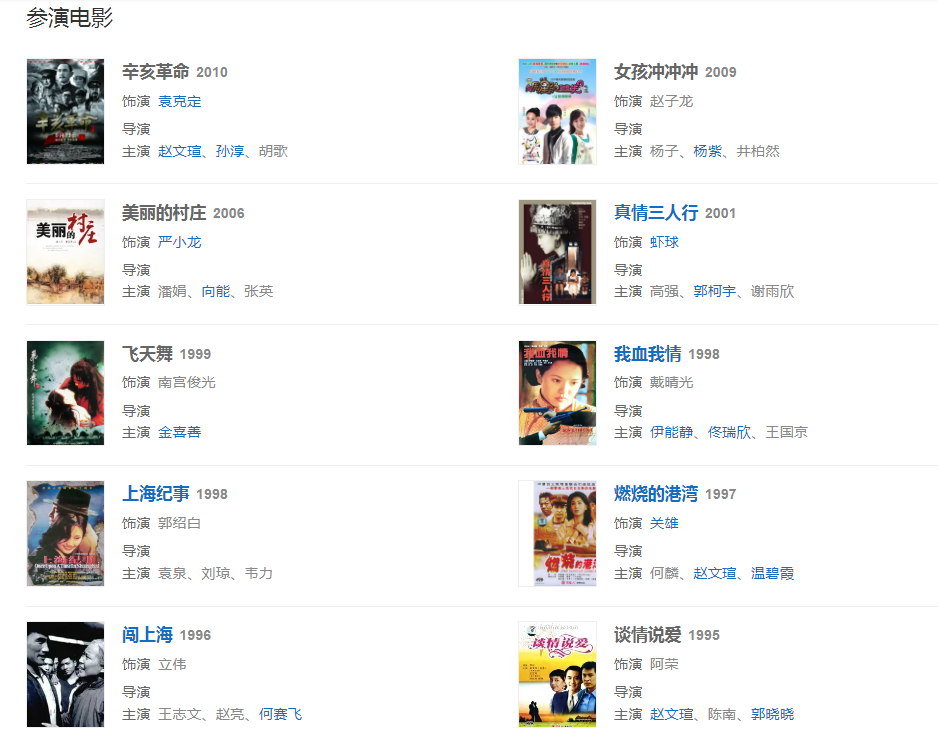Open the role link 严小龙
Image resolution: width=938 pixels, height=742 pixels.
tap(179, 242)
